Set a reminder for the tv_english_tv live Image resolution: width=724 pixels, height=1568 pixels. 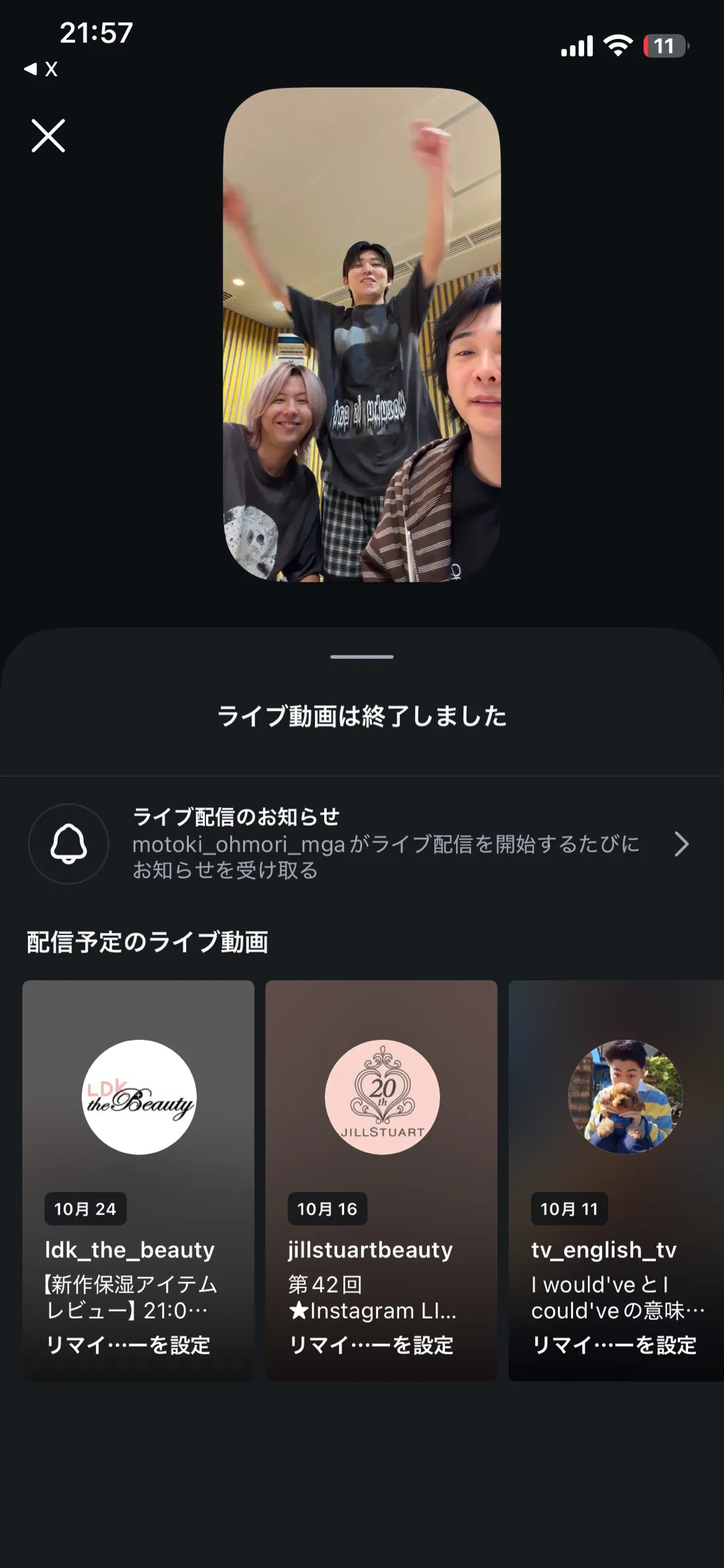[614, 1345]
